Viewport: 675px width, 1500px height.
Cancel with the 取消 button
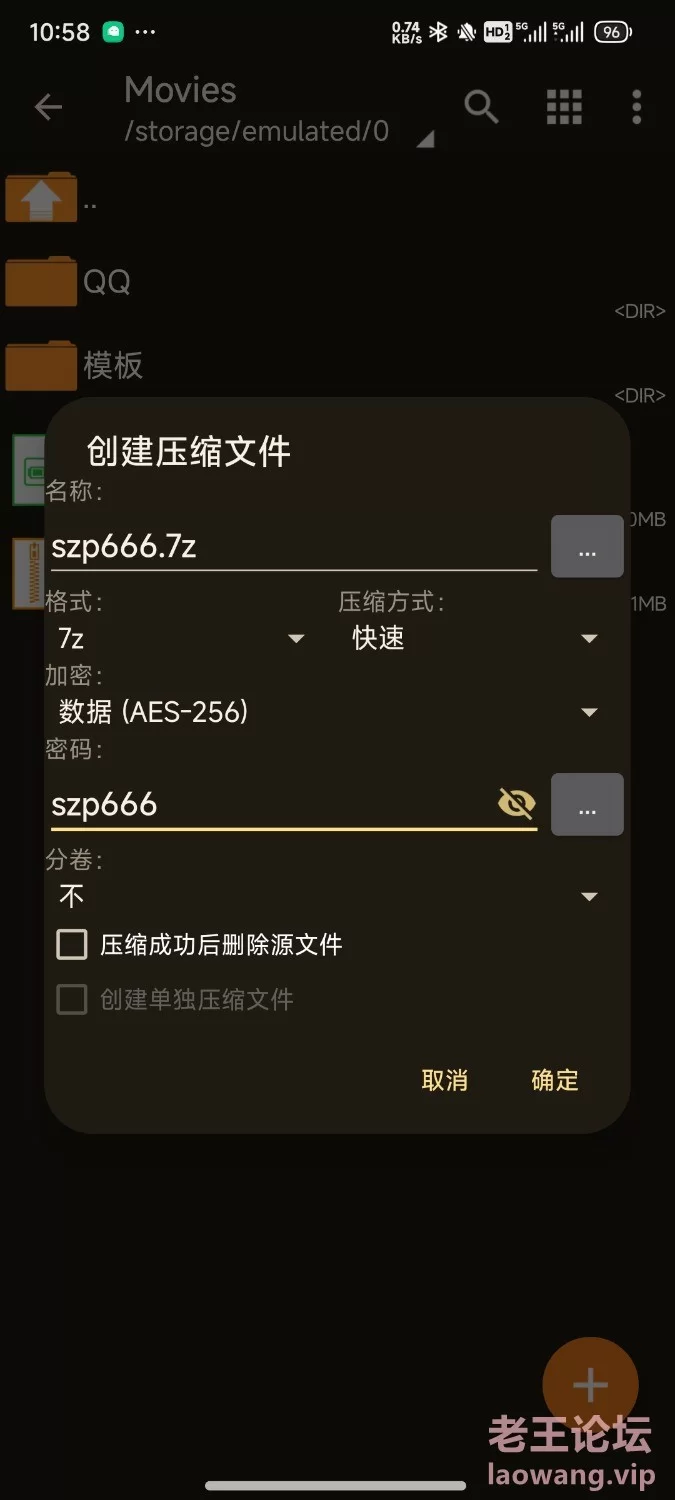(x=445, y=1080)
